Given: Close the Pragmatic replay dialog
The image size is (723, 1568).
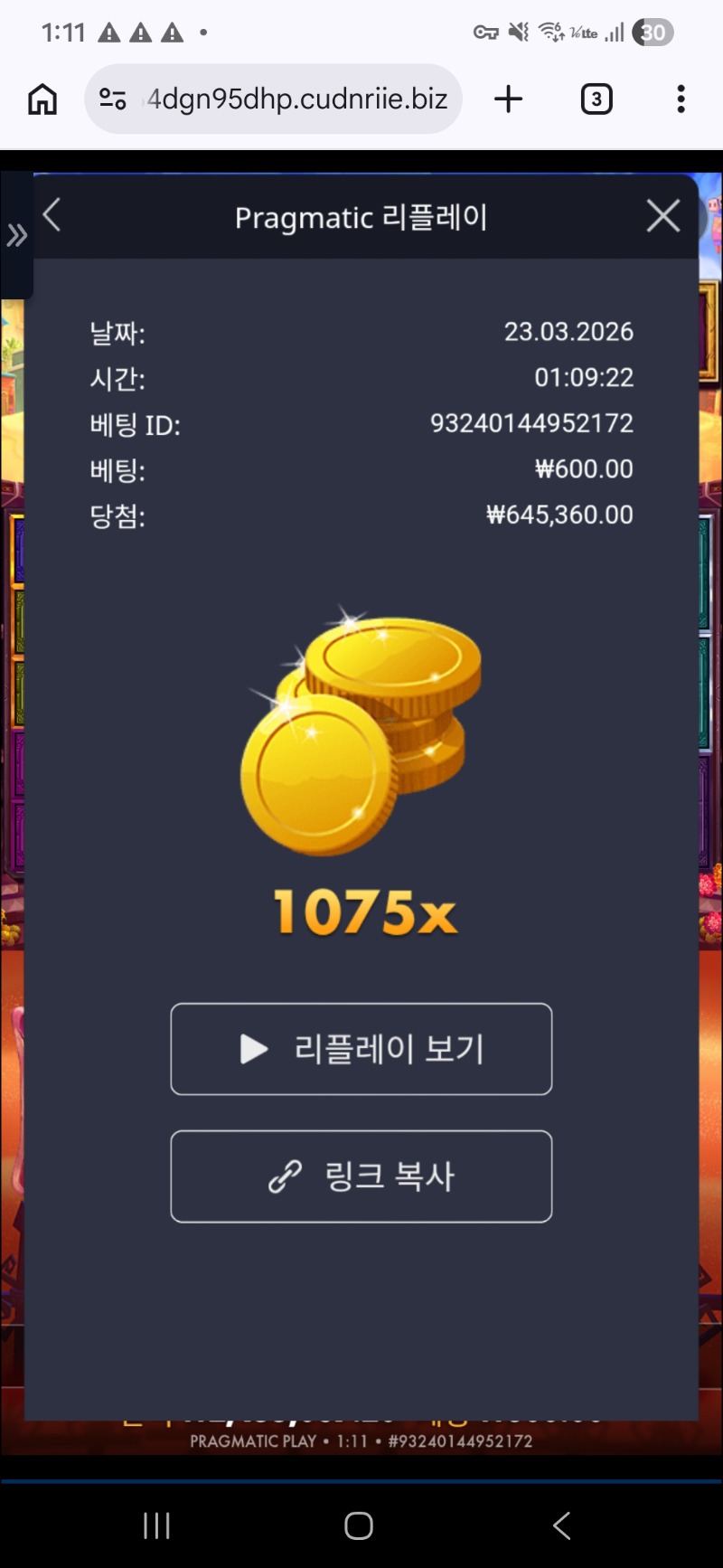Looking at the screenshot, I should point(663,216).
